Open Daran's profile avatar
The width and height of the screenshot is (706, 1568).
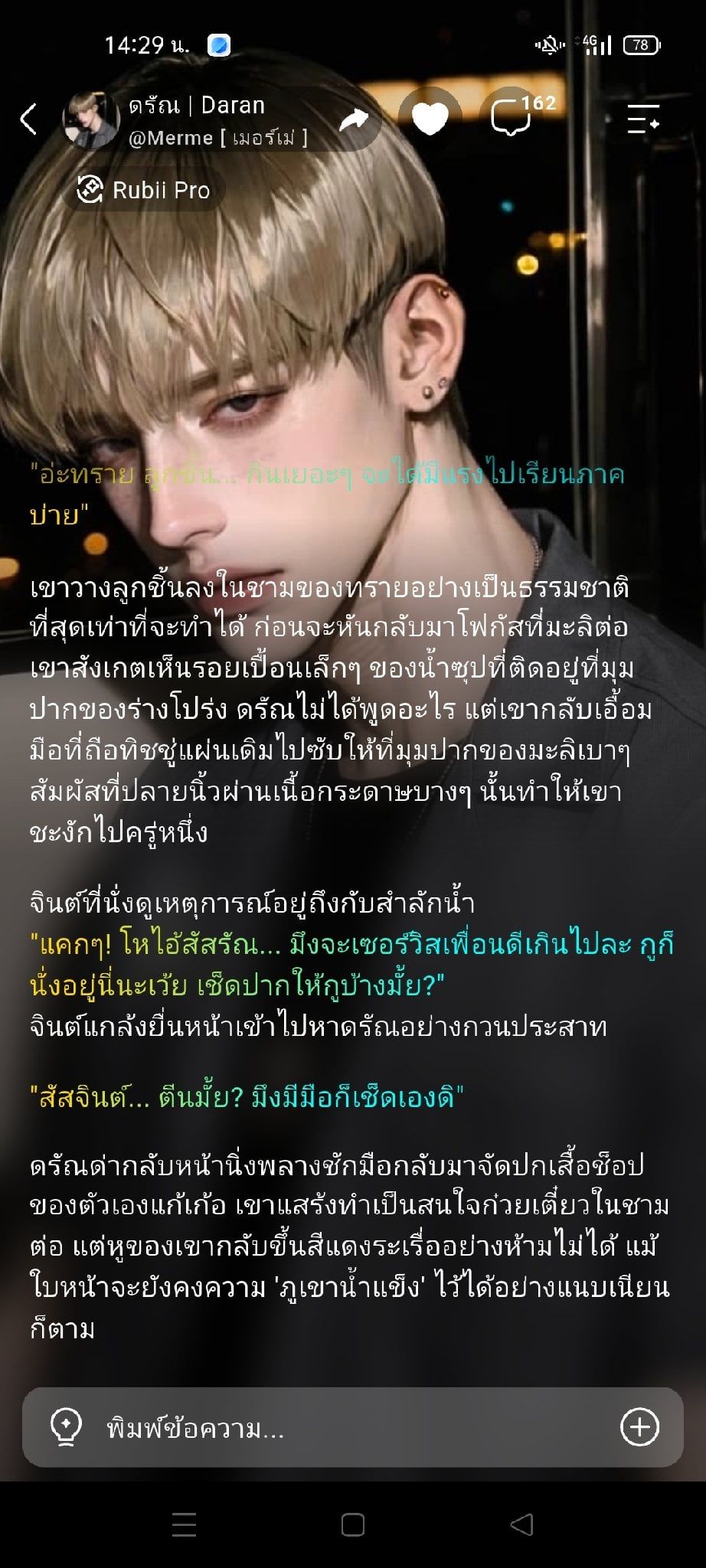coord(91,119)
